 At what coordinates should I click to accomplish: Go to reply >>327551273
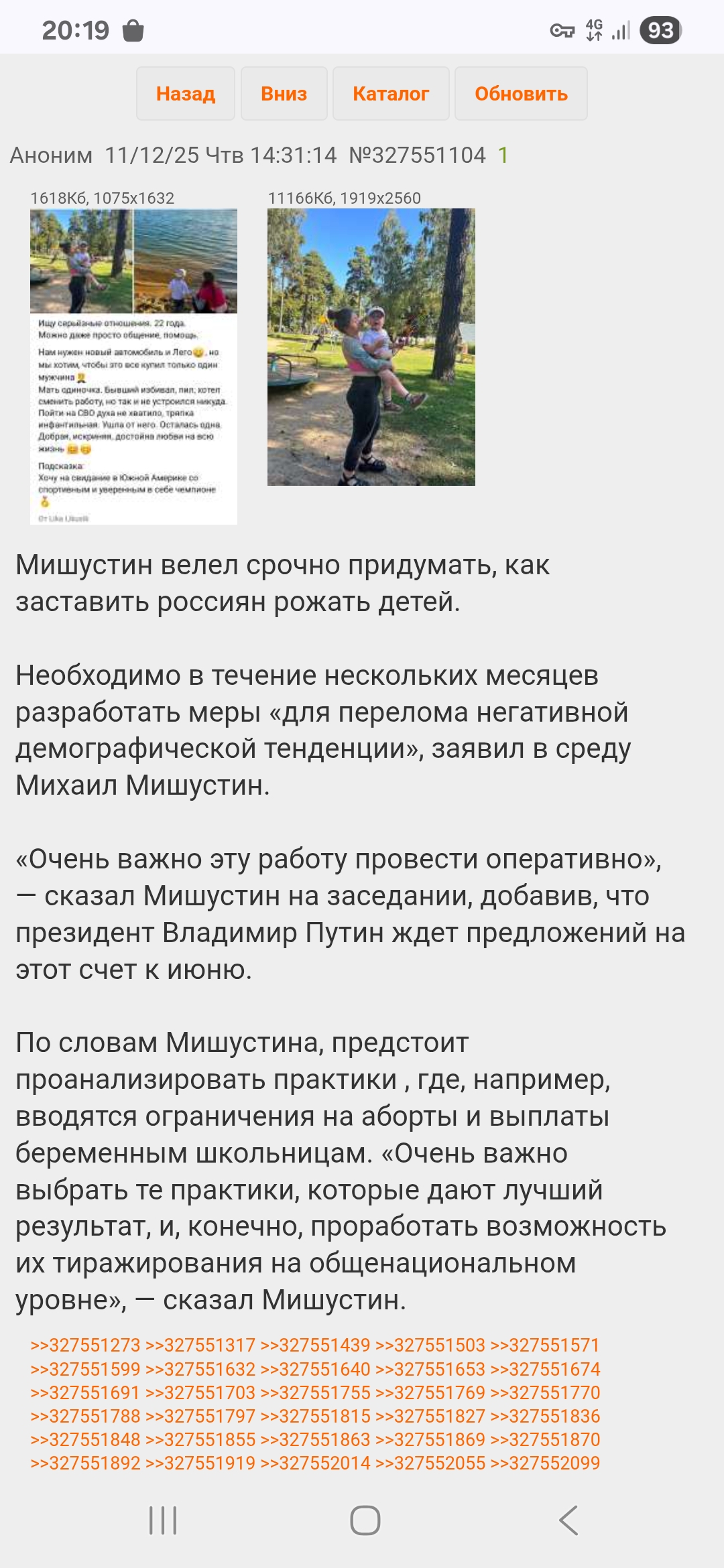coord(85,1344)
